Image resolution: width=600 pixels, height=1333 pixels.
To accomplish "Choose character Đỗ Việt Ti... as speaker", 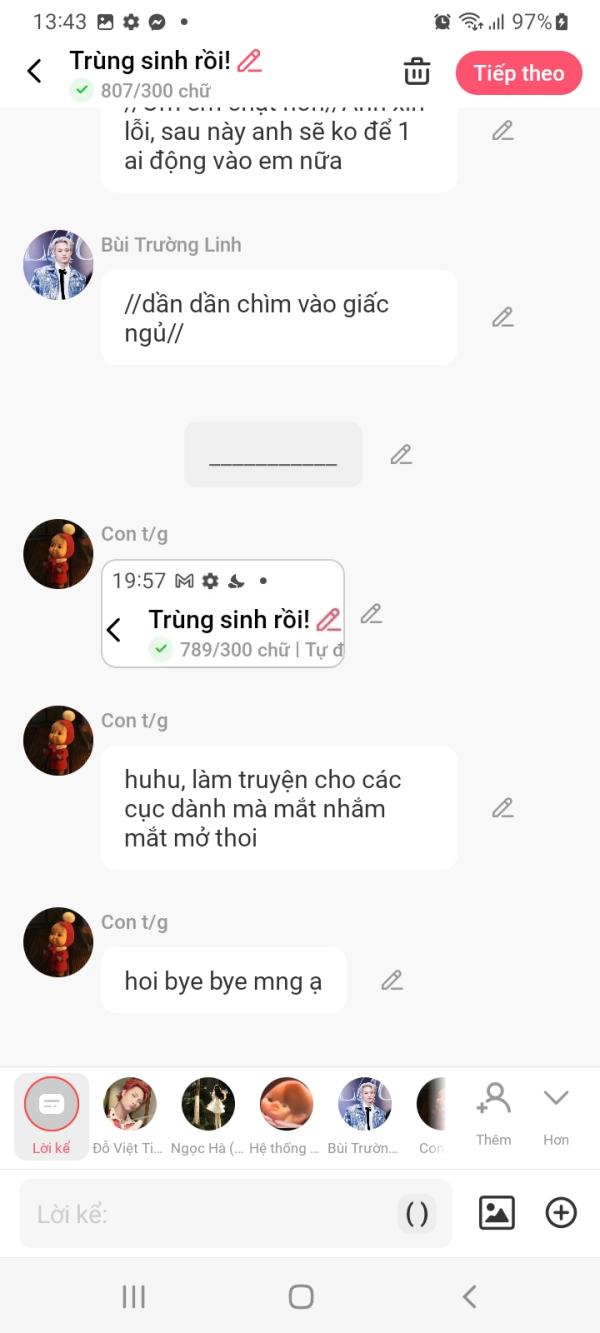I will [x=129, y=1116].
